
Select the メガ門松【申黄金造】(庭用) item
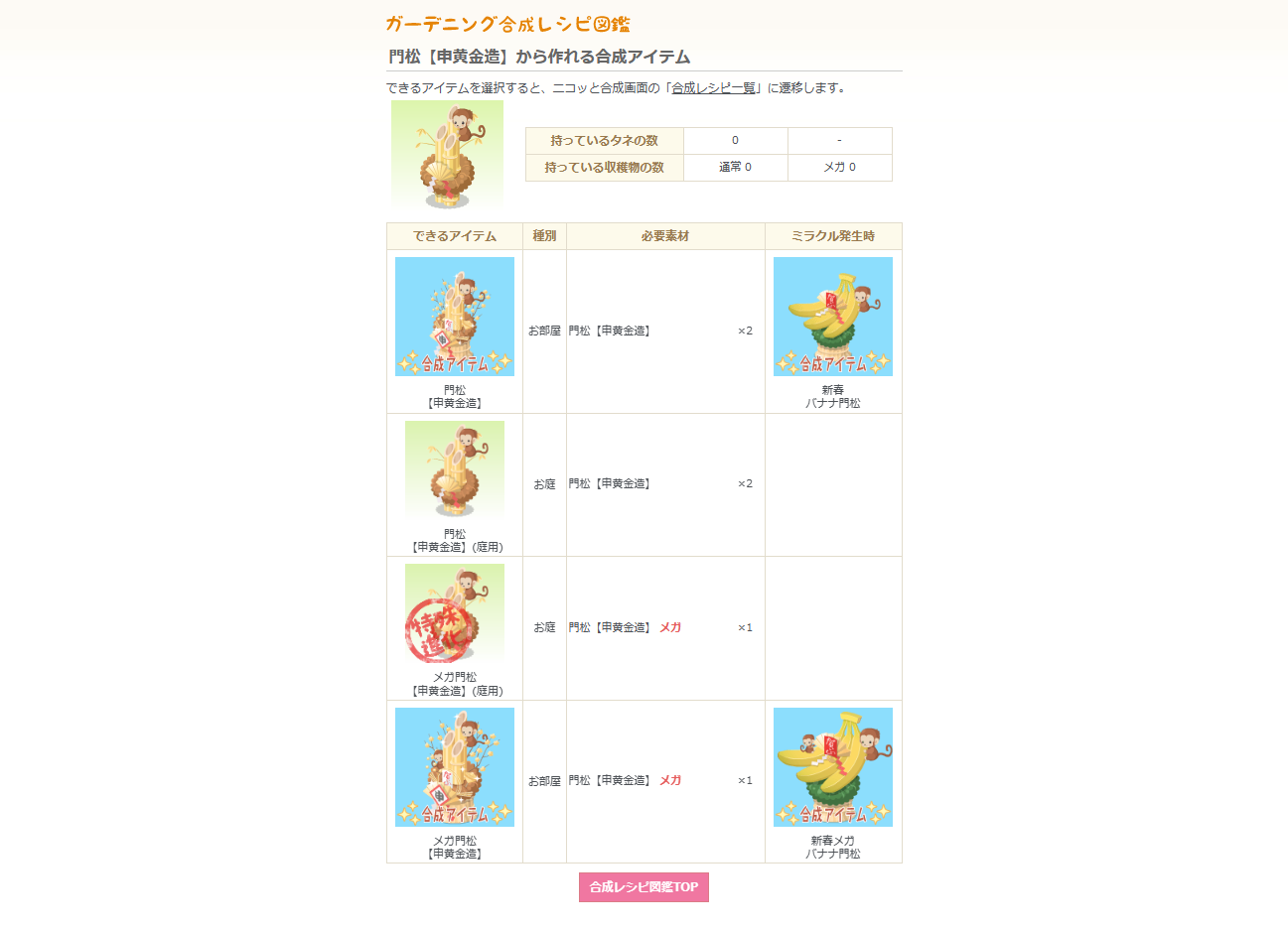click(x=455, y=613)
